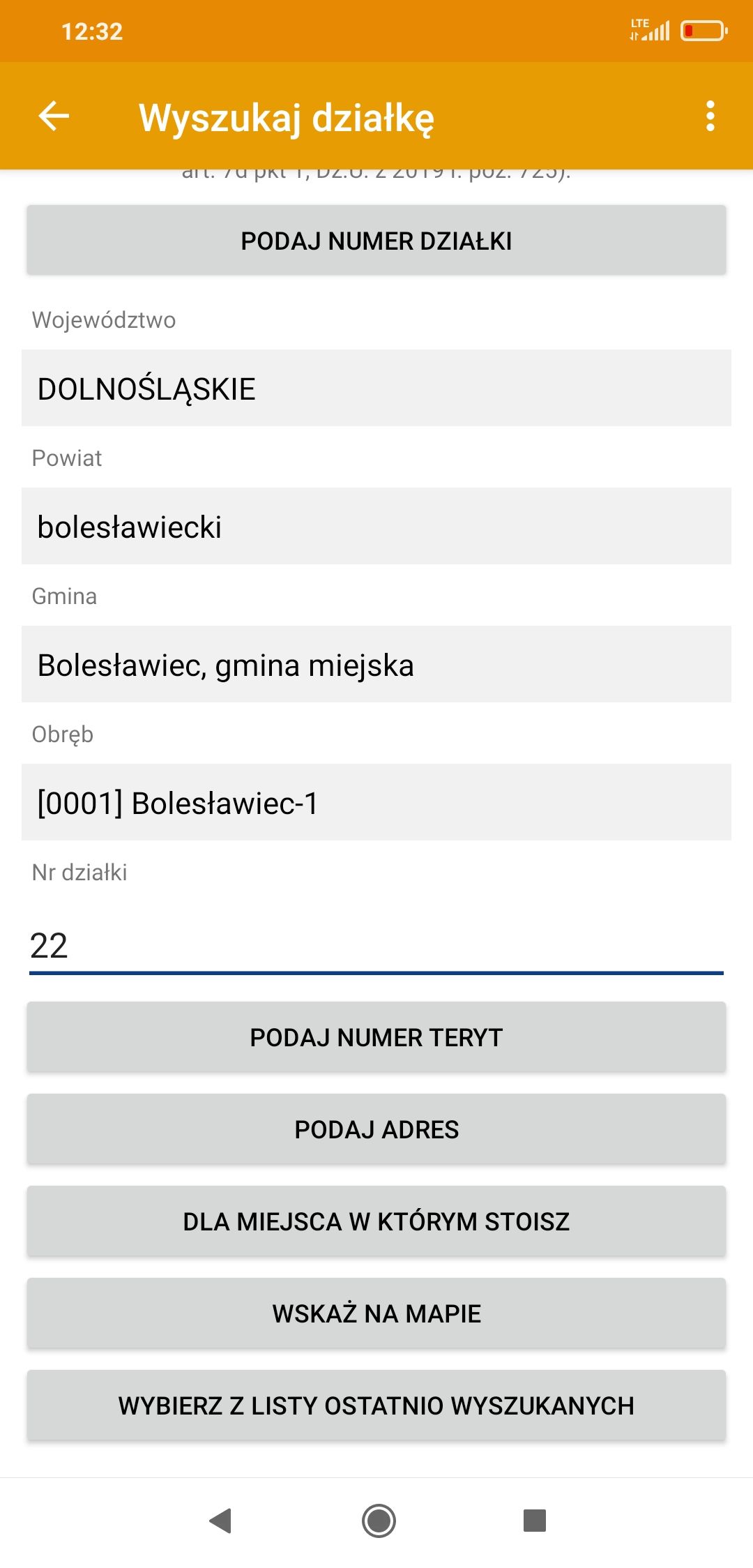Open the Województwo dropdown showing DOLNOŚLĄSKIE
The image size is (753, 1568).
pyautogui.click(x=376, y=388)
